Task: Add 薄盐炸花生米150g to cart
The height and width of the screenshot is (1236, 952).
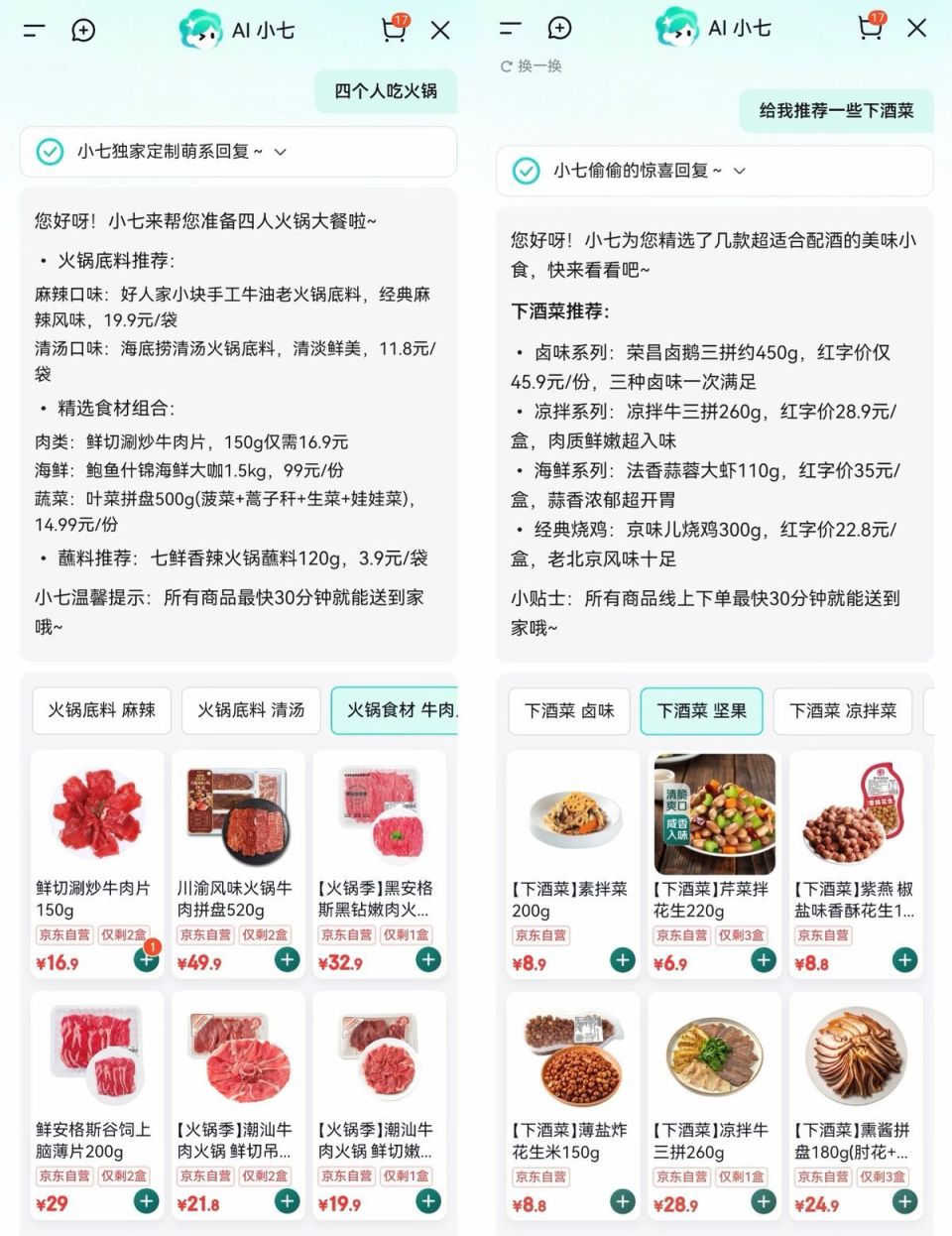Action: click(x=622, y=1201)
